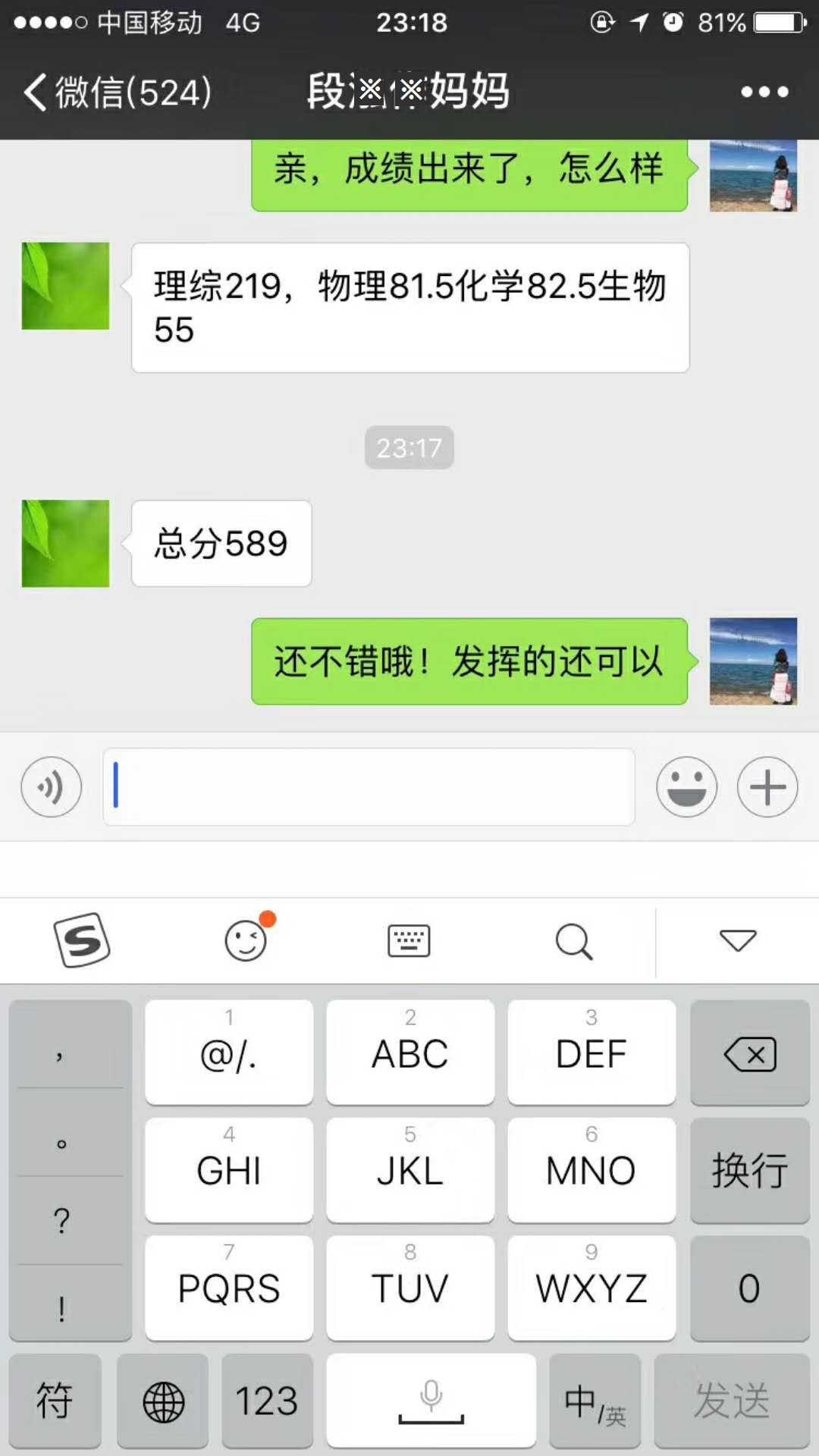Switch to the 123 number keyboard

pyautogui.click(x=267, y=1400)
